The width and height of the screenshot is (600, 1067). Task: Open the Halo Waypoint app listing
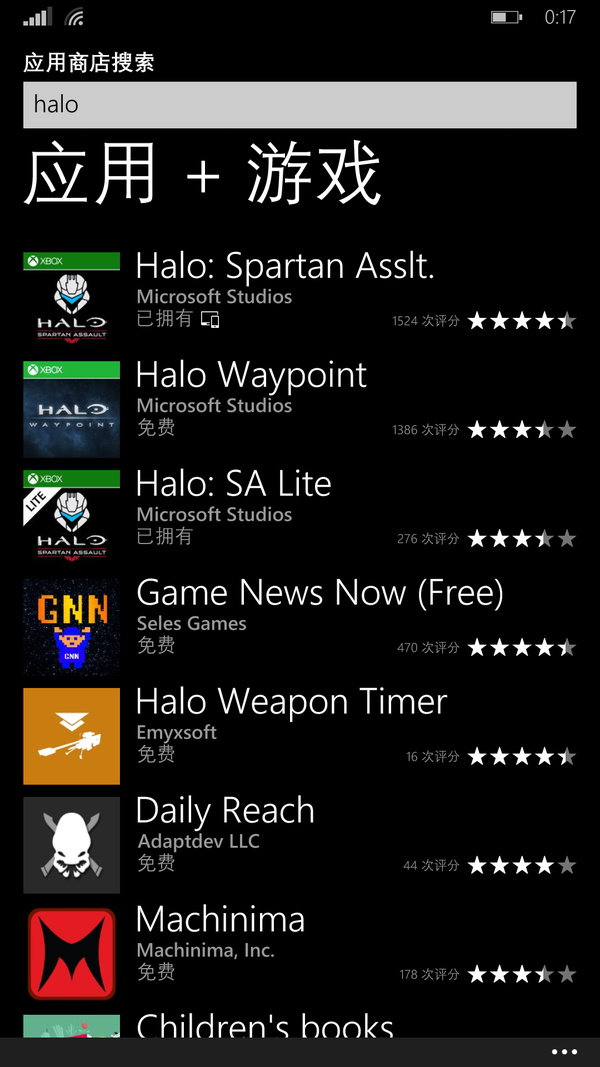pos(252,376)
